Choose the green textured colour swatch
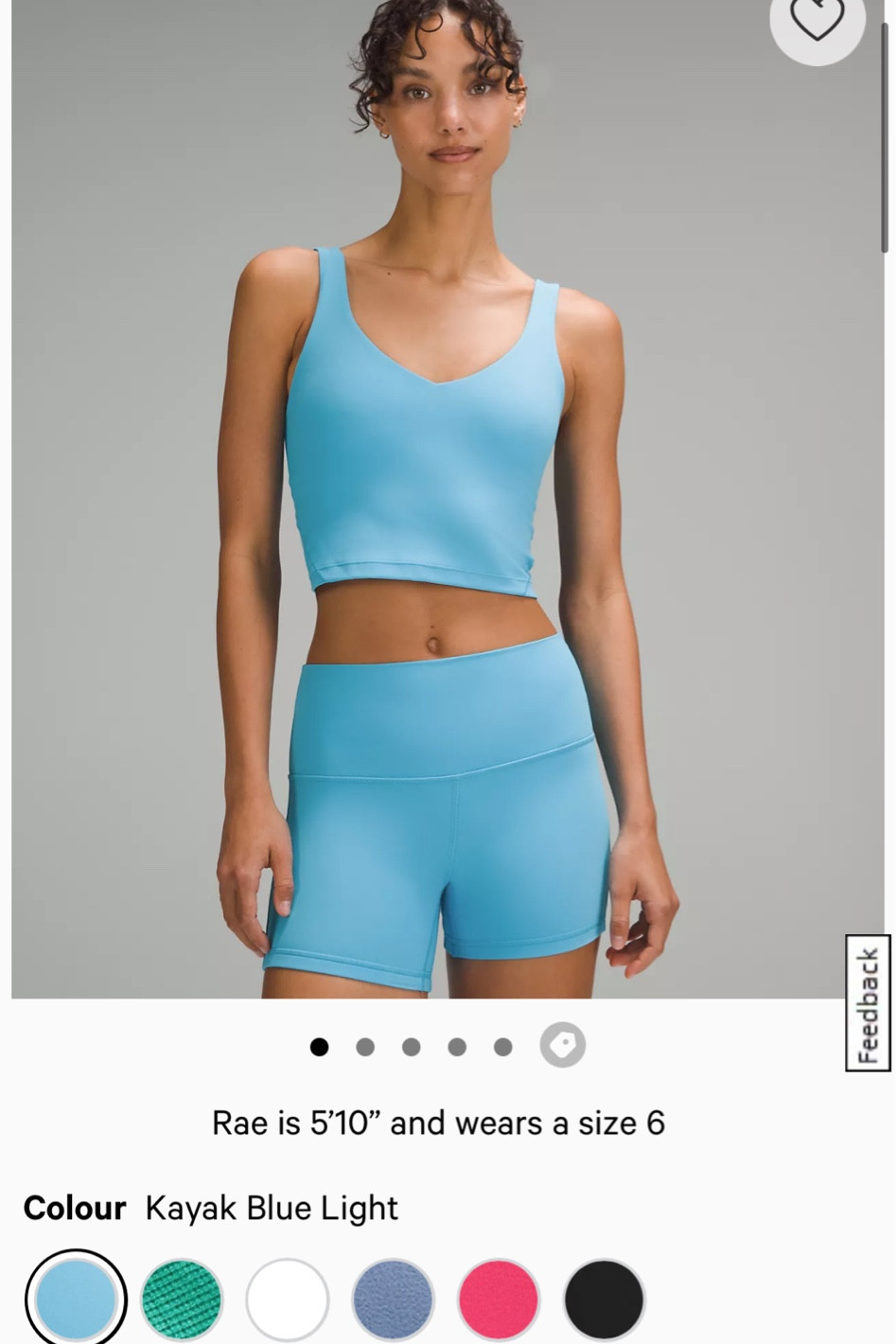Image resolution: width=896 pixels, height=1344 pixels. point(182,1300)
